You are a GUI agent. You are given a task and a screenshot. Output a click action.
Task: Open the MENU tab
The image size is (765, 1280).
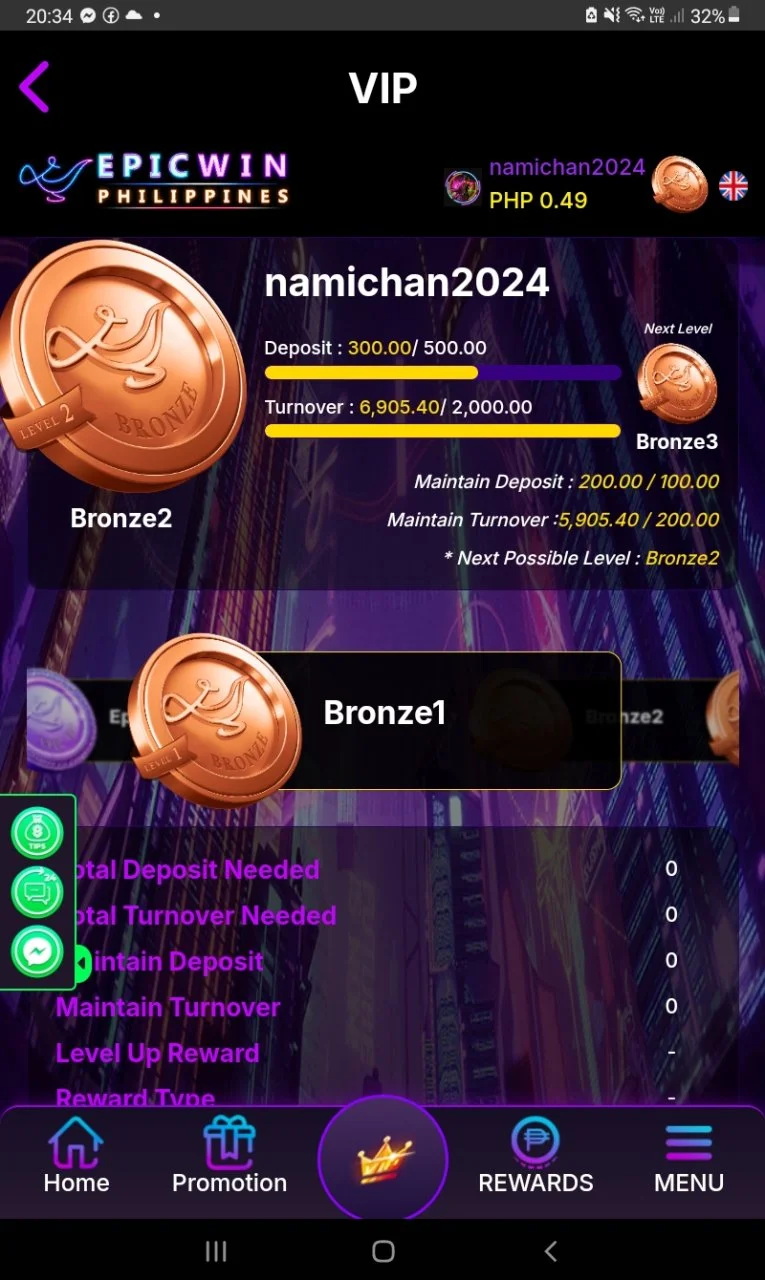(689, 1156)
